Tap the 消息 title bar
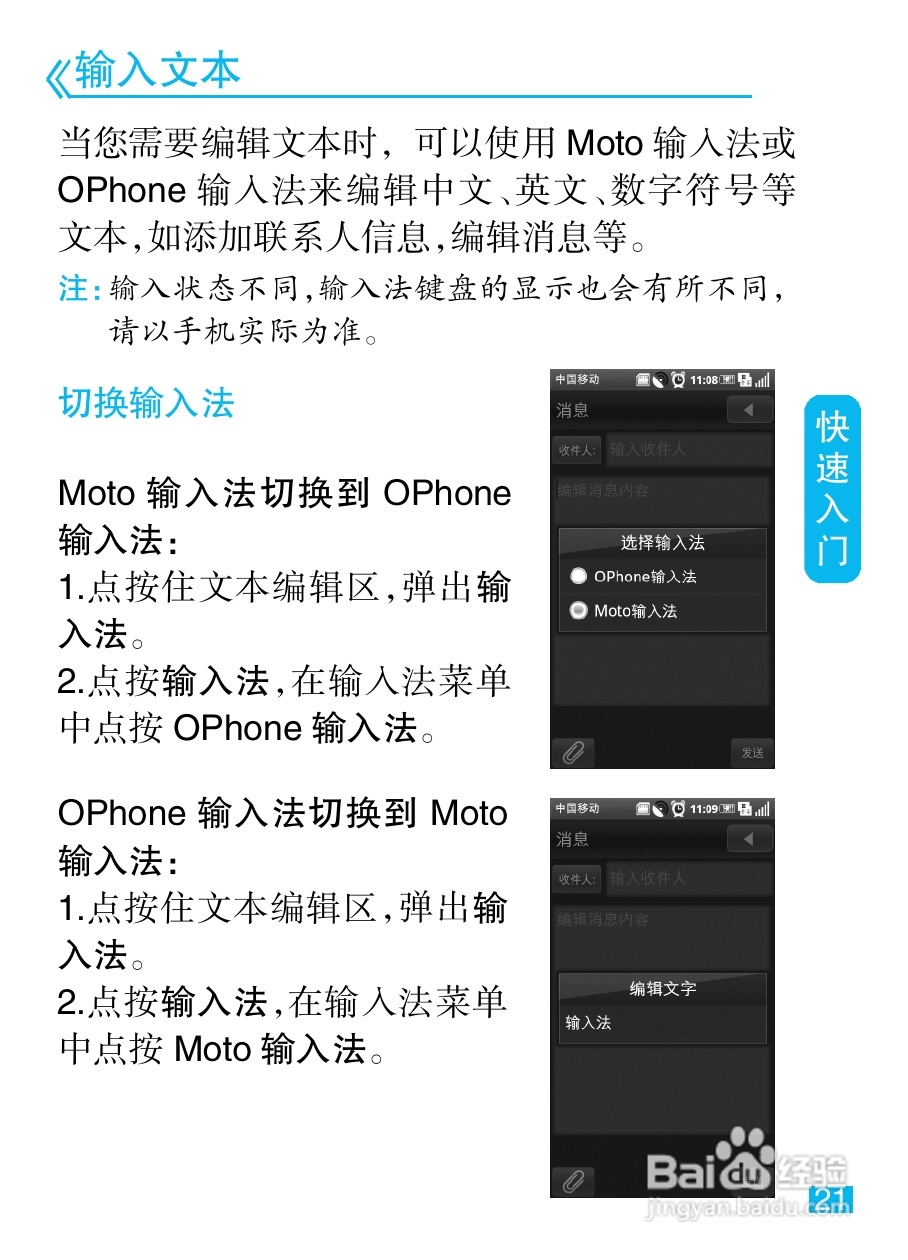Viewport: 908px width, 1260px height. point(570,410)
